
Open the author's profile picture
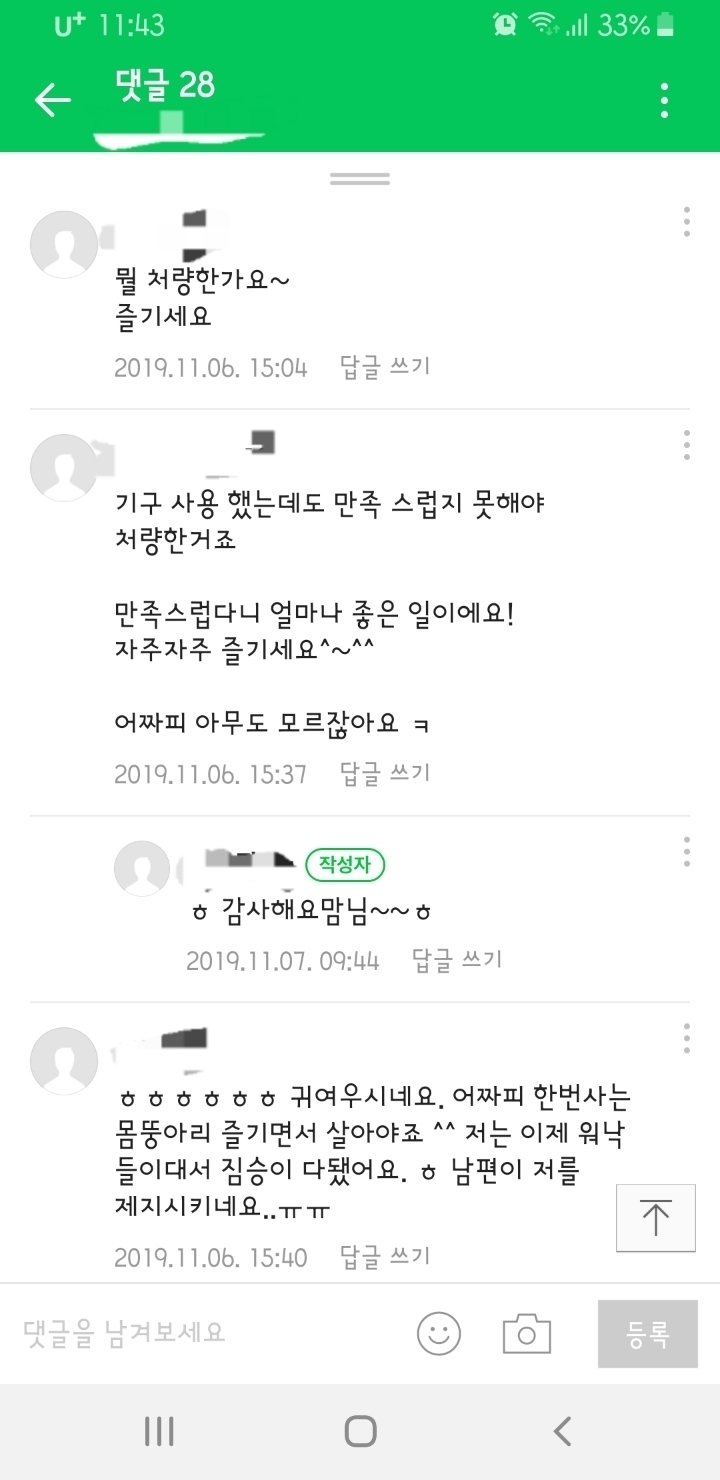(x=141, y=868)
